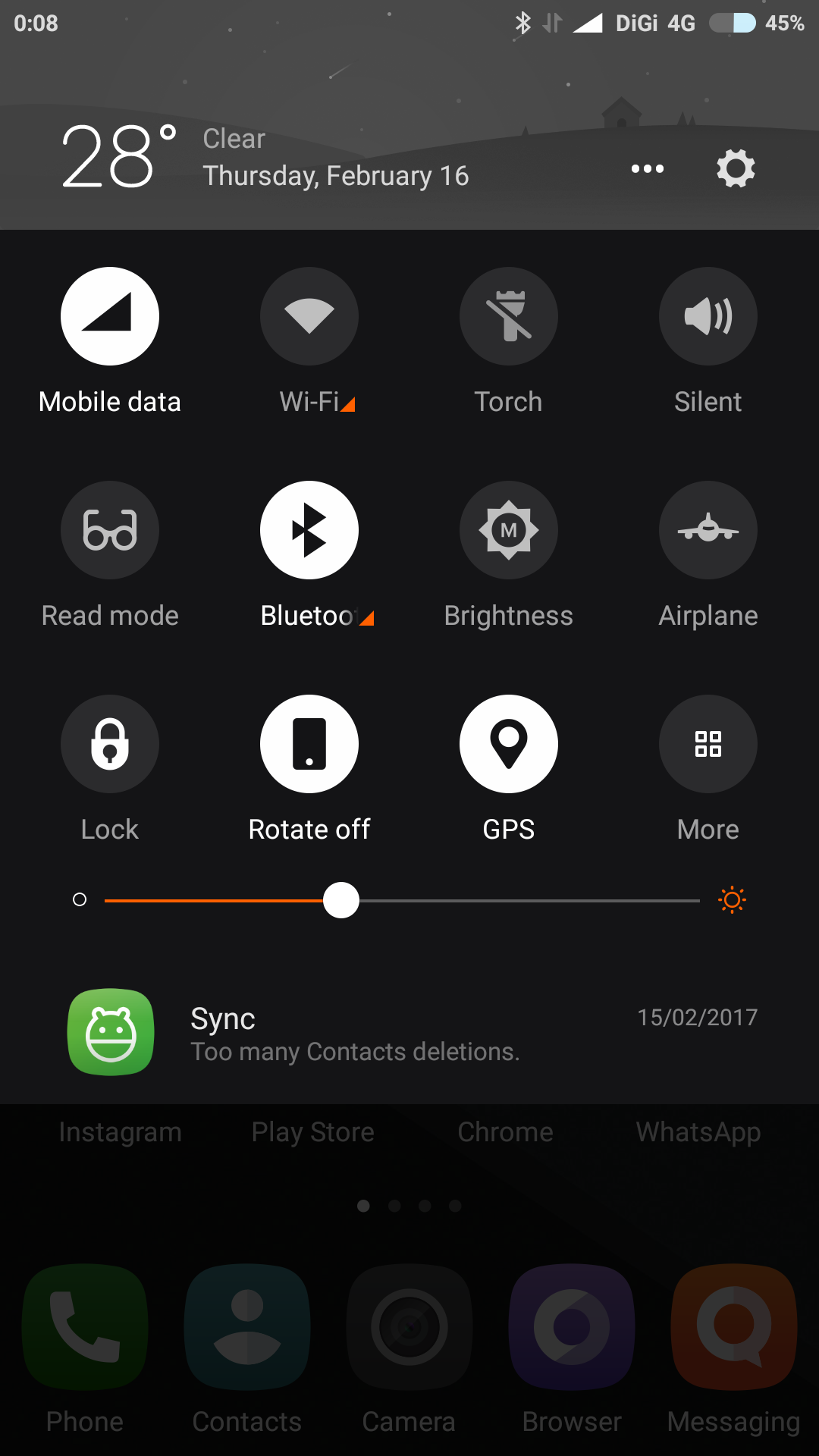Viewport: 819px width, 1456px height.
Task: Open More quick toggles
Action: click(x=708, y=744)
